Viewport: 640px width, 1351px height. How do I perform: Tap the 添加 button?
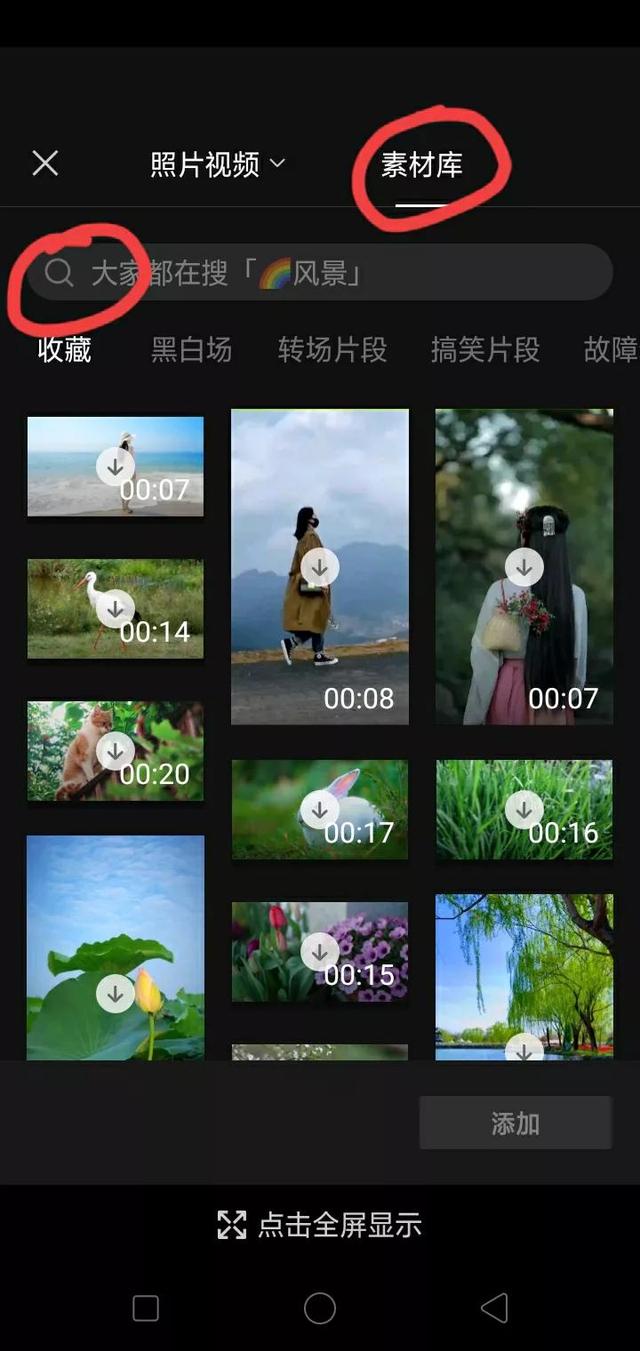coord(515,1123)
